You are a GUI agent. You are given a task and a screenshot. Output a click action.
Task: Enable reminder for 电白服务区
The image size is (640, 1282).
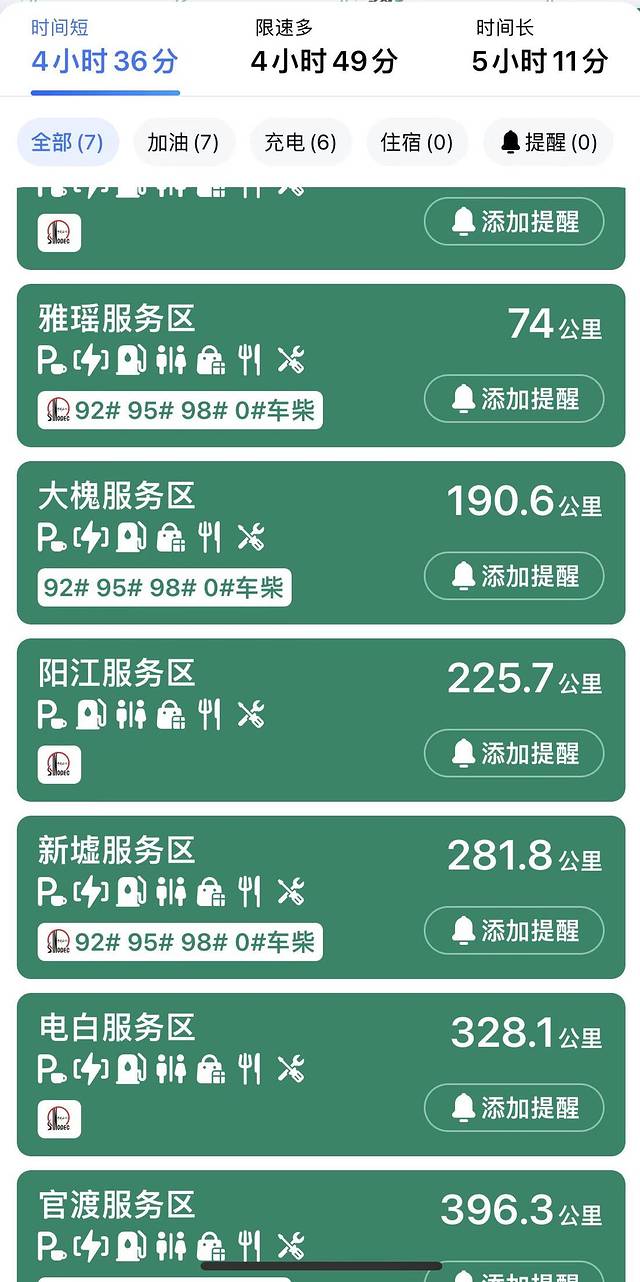click(514, 1107)
